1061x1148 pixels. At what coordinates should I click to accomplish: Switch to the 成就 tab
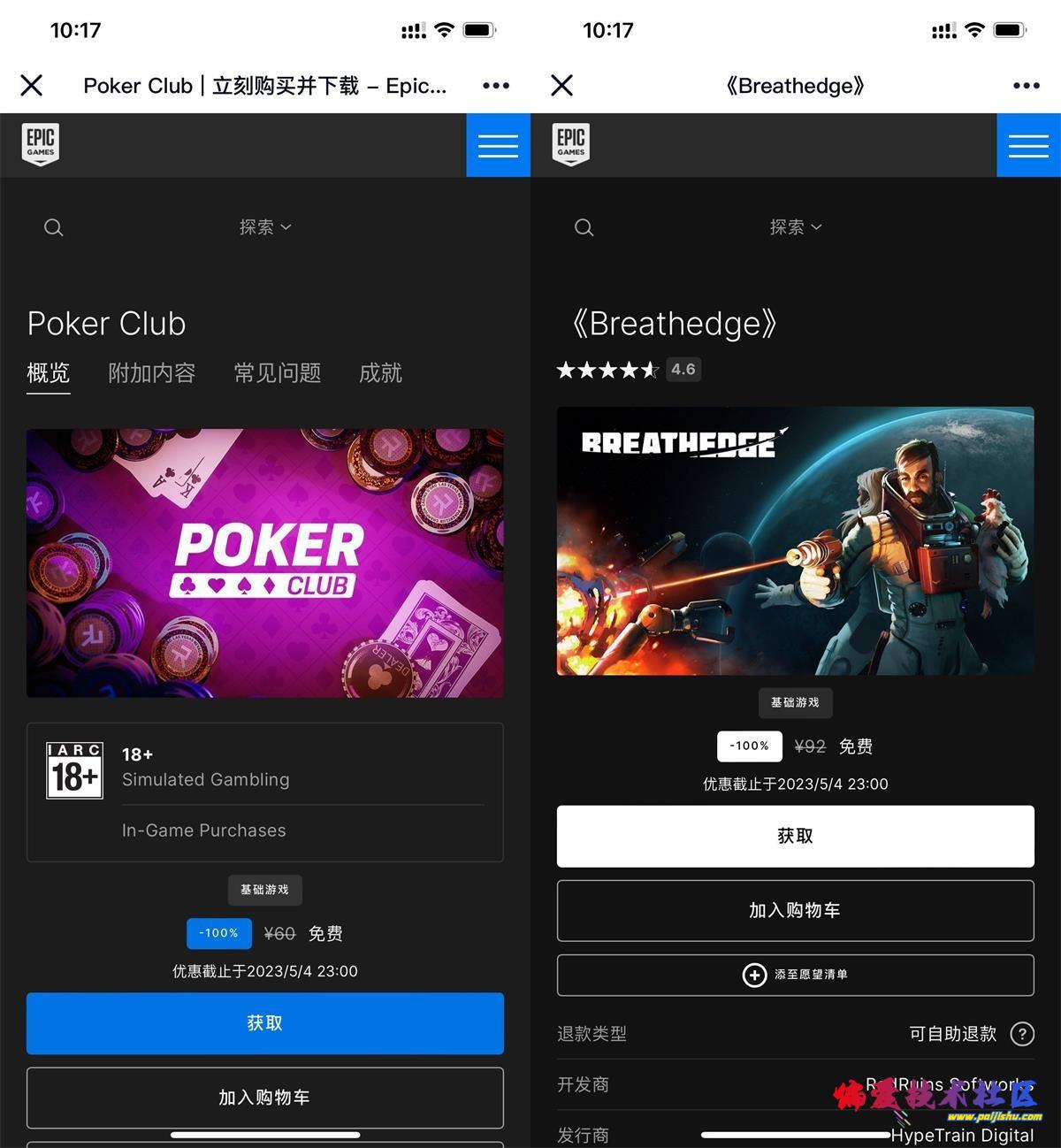pyautogui.click(x=380, y=373)
